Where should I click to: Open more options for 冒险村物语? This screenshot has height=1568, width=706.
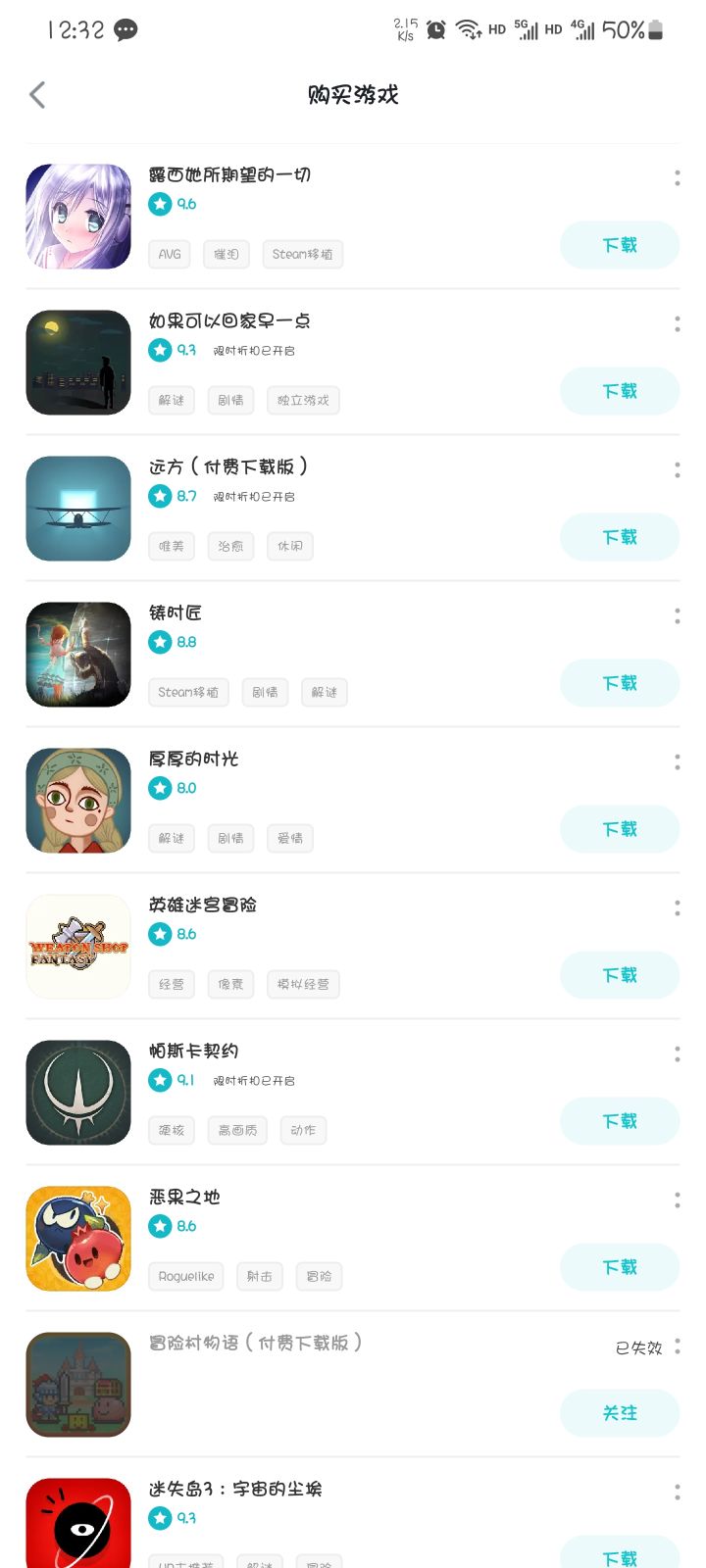tap(678, 1346)
